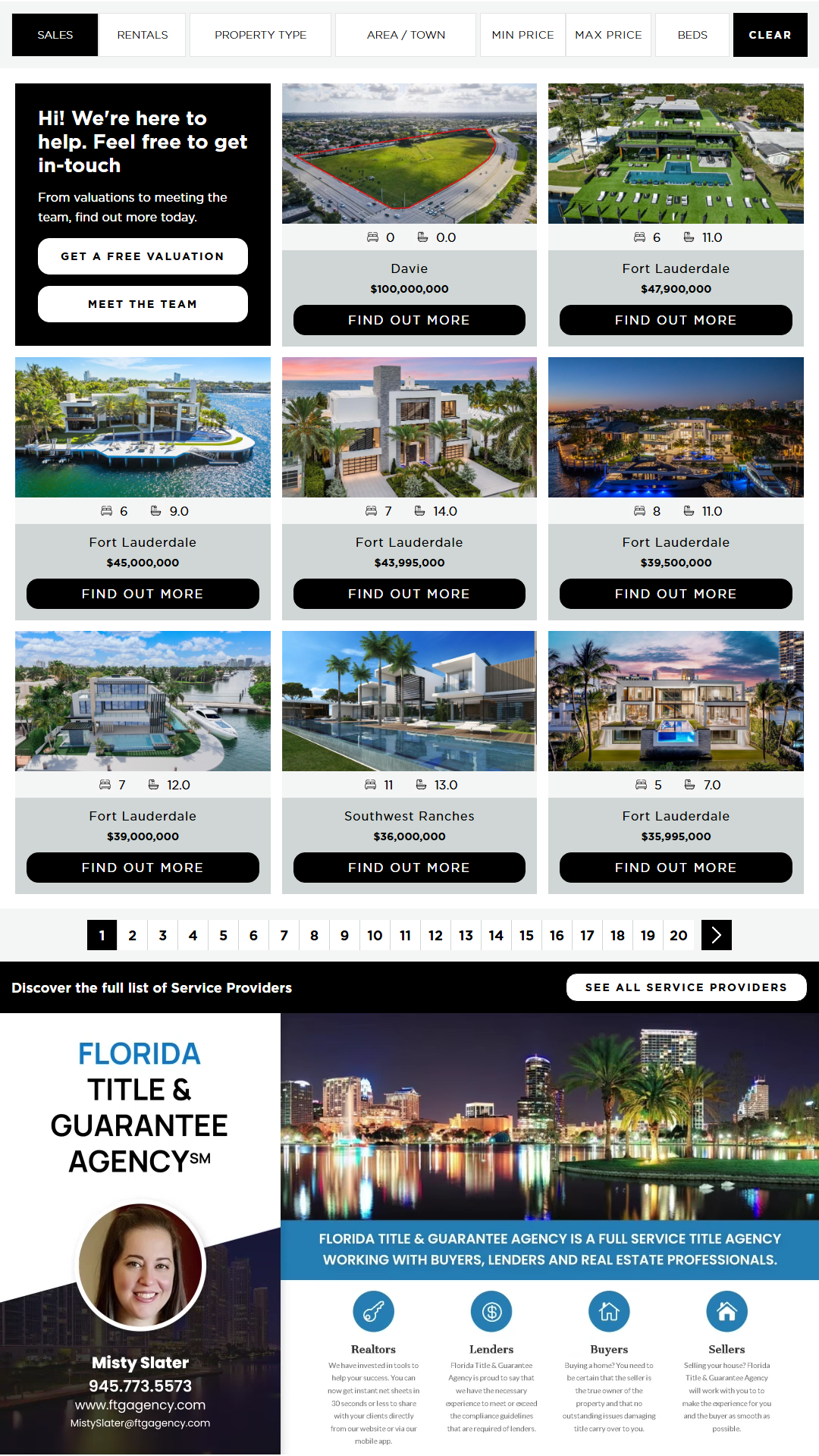Go to results page 2
Viewport: 819px width, 1456px height.
click(x=132, y=935)
